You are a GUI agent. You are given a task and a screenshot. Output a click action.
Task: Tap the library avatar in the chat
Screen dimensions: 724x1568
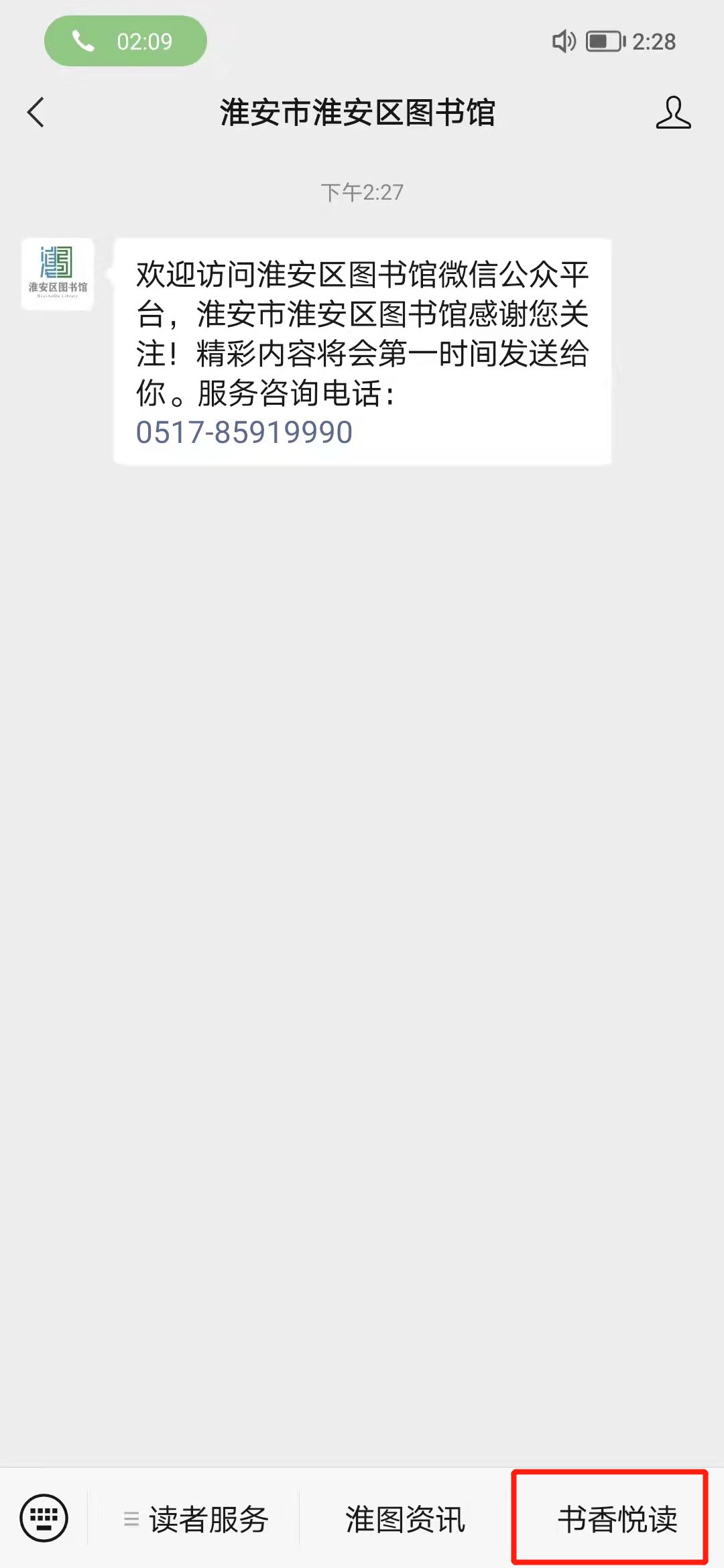pyautogui.click(x=58, y=274)
